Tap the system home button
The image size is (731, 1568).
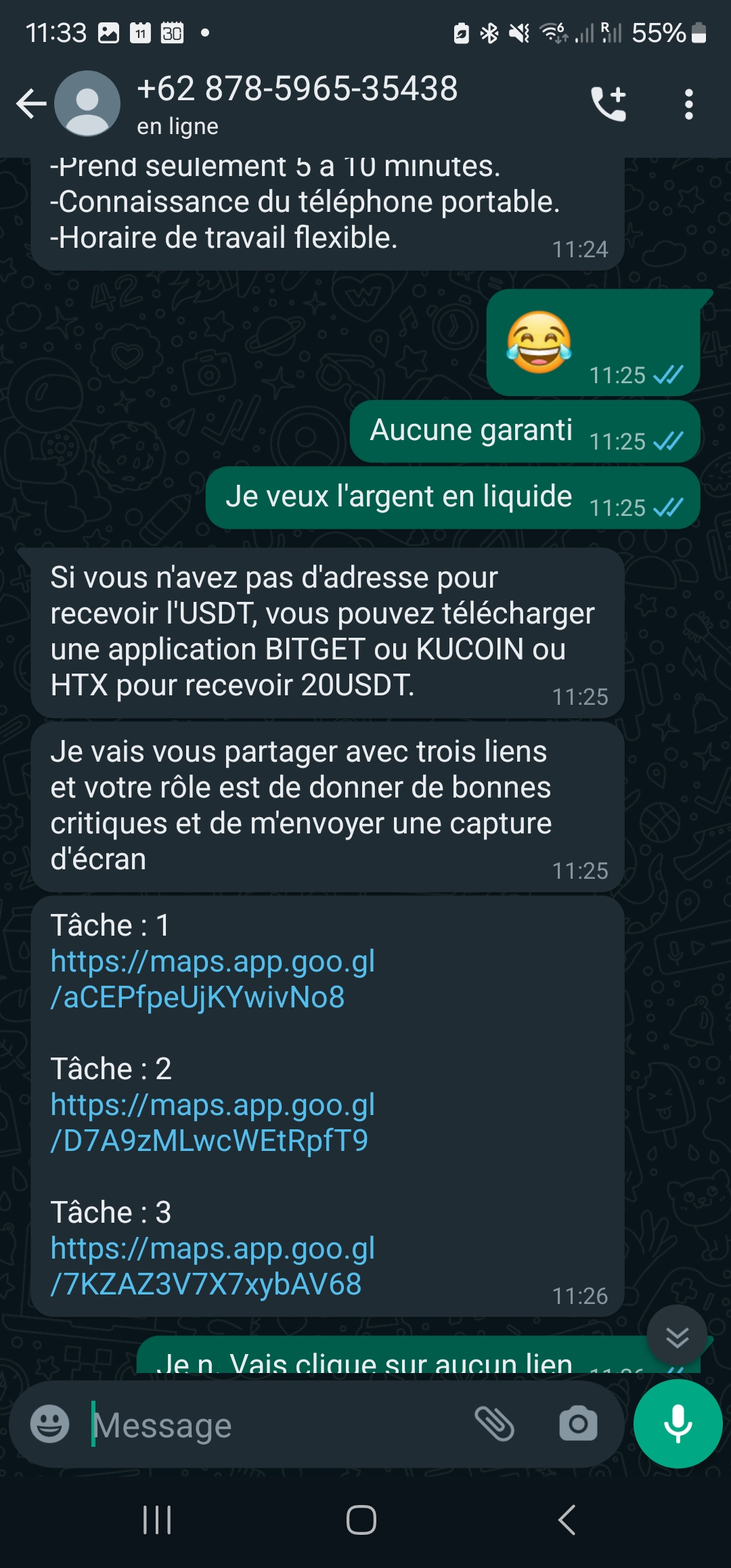click(361, 1520)
